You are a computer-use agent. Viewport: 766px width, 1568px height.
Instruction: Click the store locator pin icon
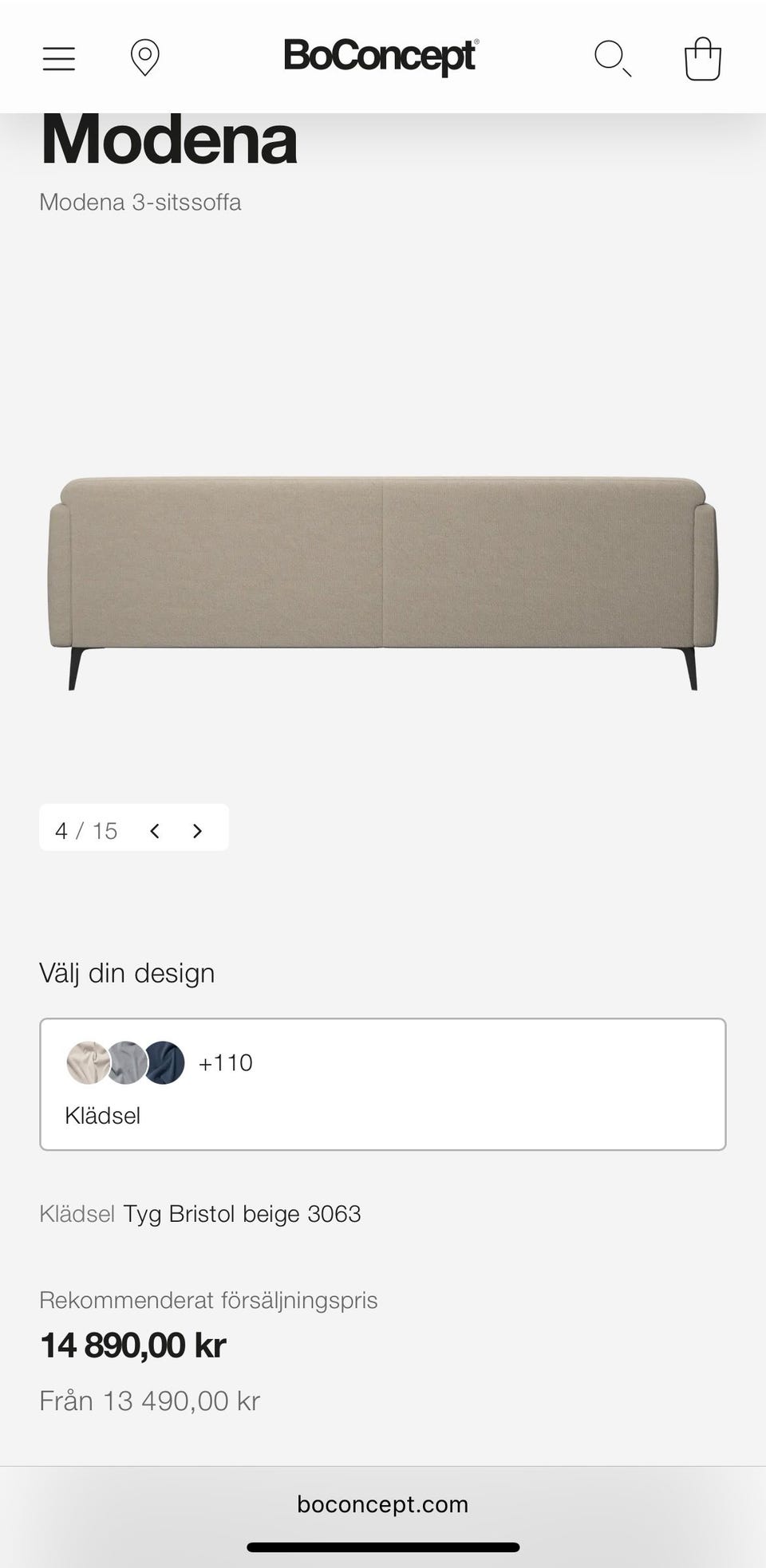tap(145, 57)
